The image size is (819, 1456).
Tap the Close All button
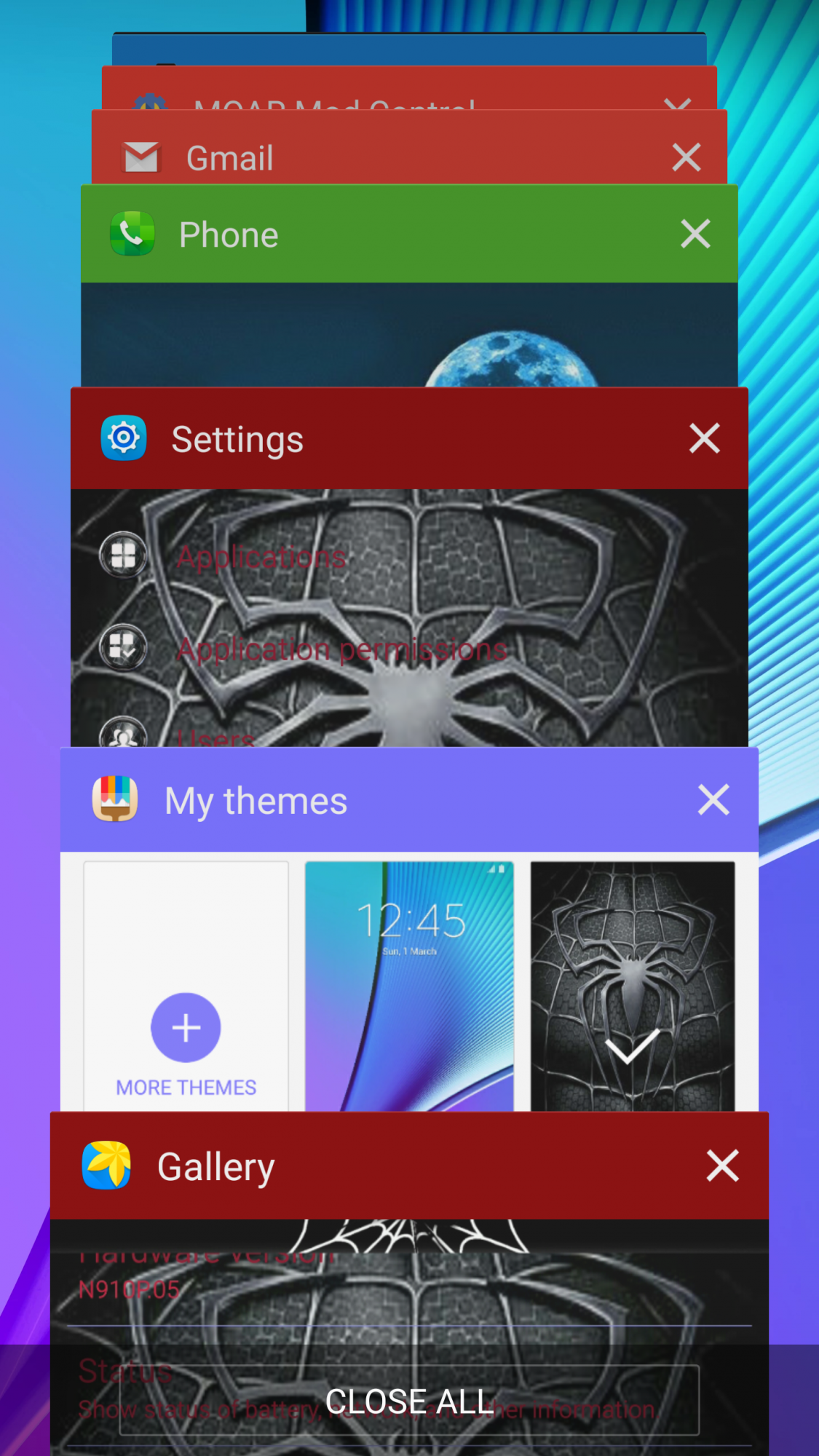(409, 1401)
